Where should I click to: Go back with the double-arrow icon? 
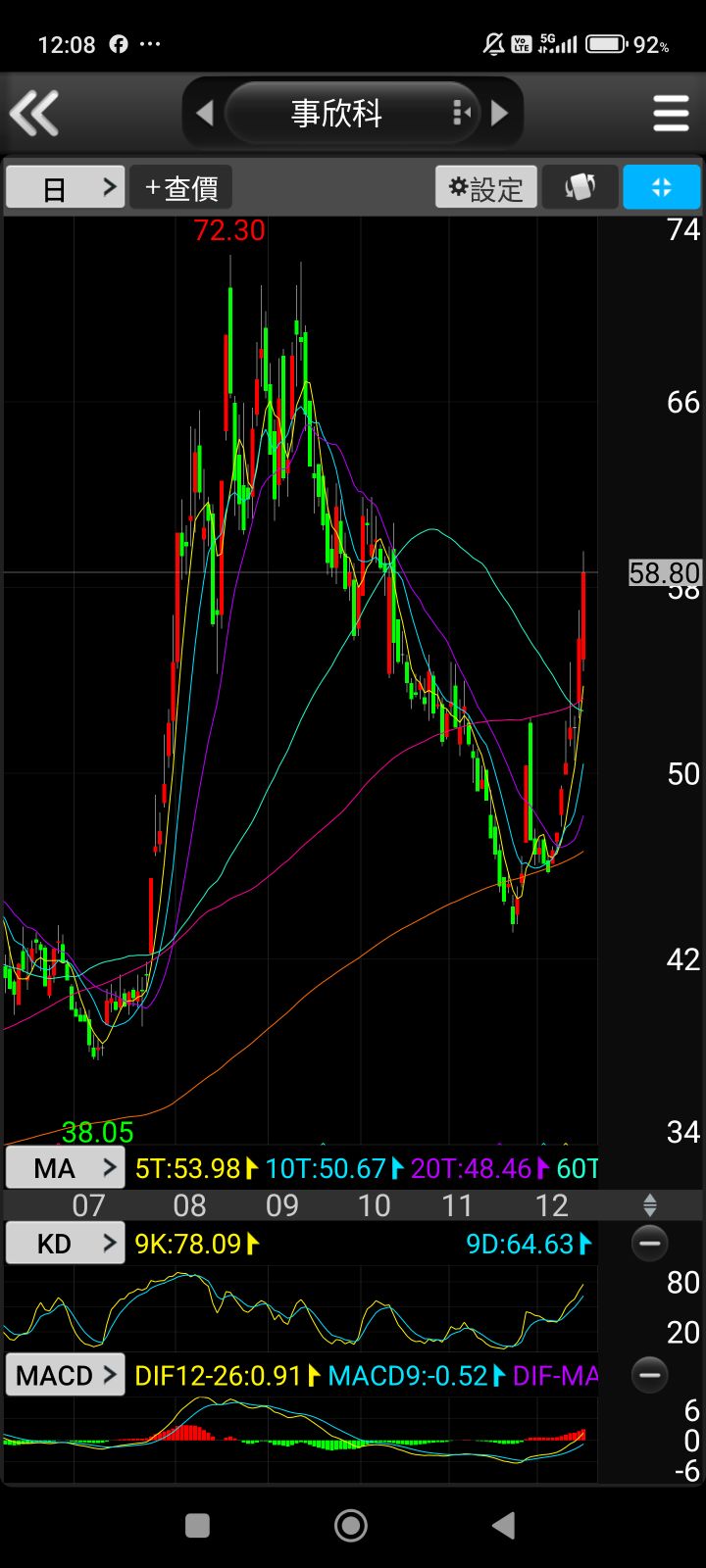35,114
